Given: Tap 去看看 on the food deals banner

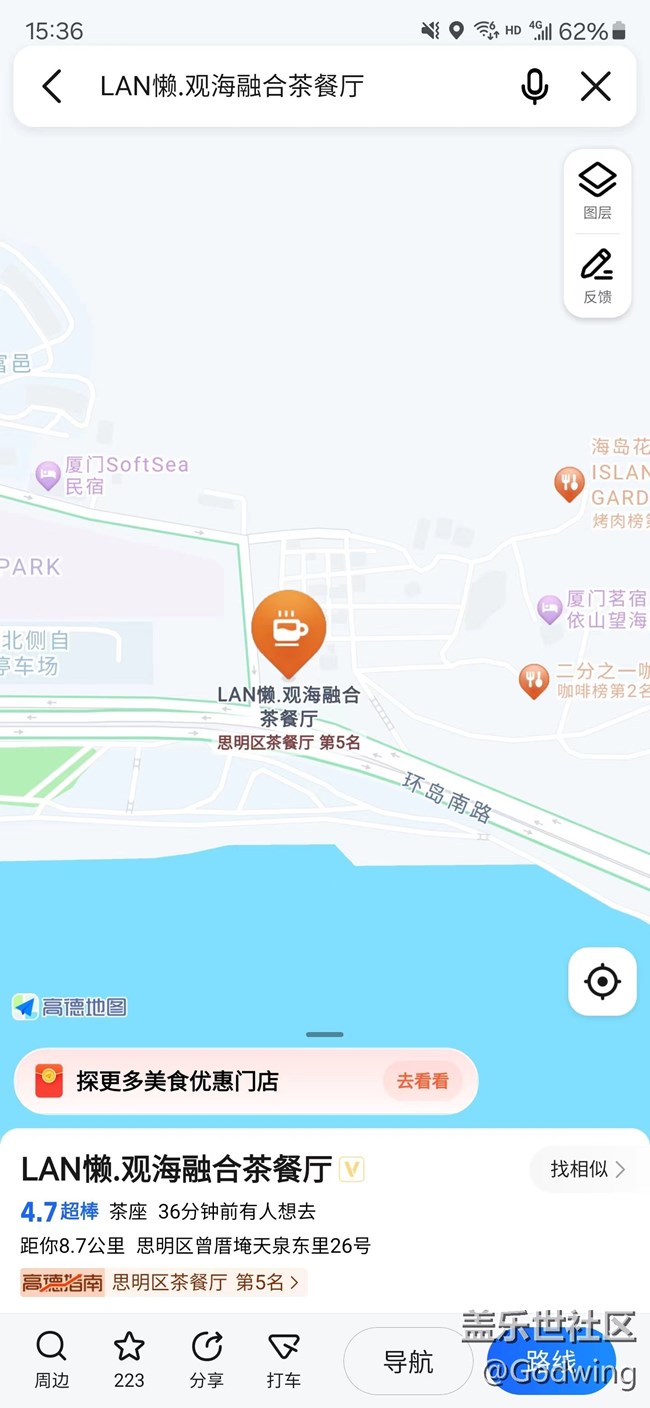Looking at the screenshot, I should point(422,1081).
